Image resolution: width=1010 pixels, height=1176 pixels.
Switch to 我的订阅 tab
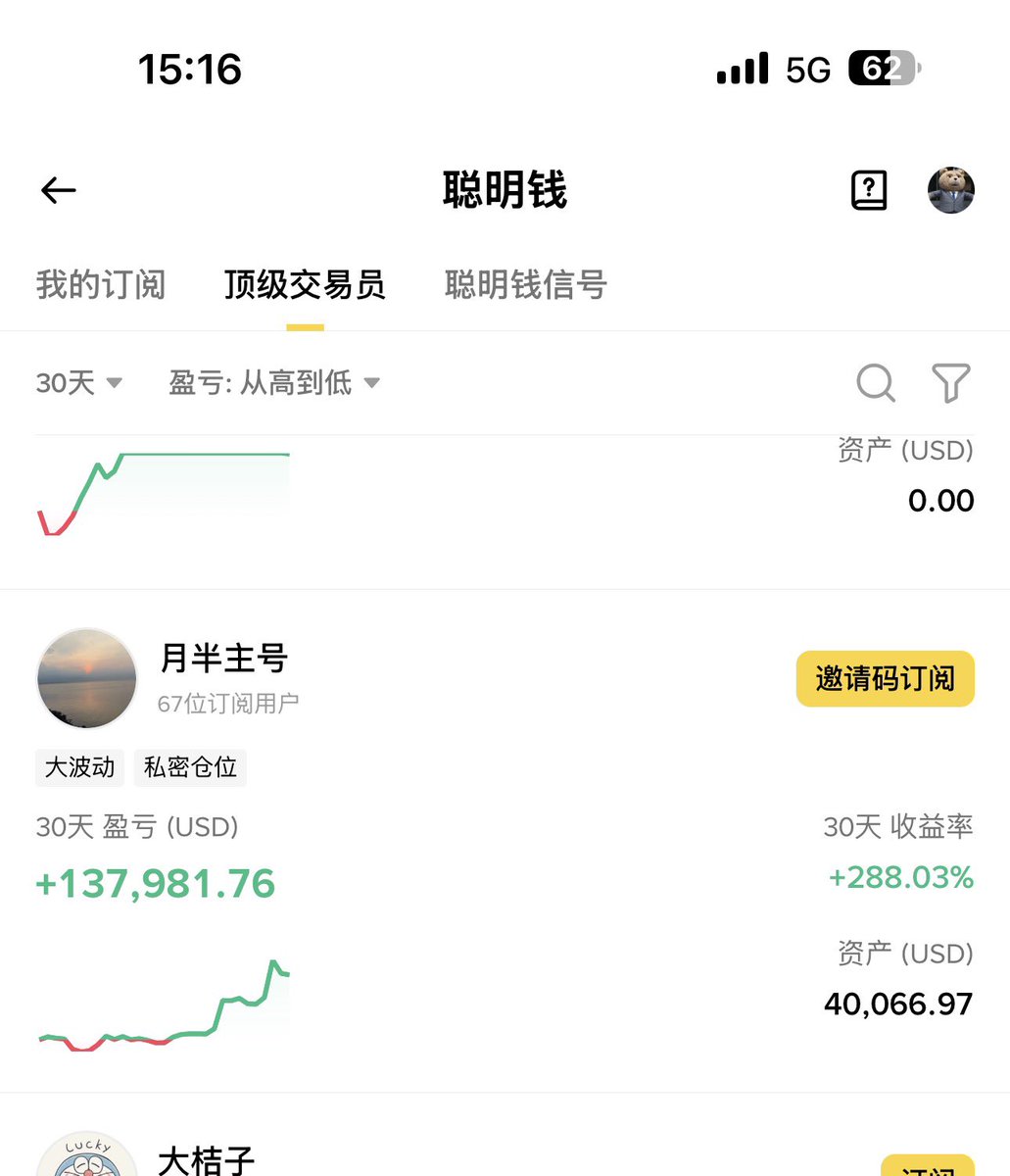(101, 285)
